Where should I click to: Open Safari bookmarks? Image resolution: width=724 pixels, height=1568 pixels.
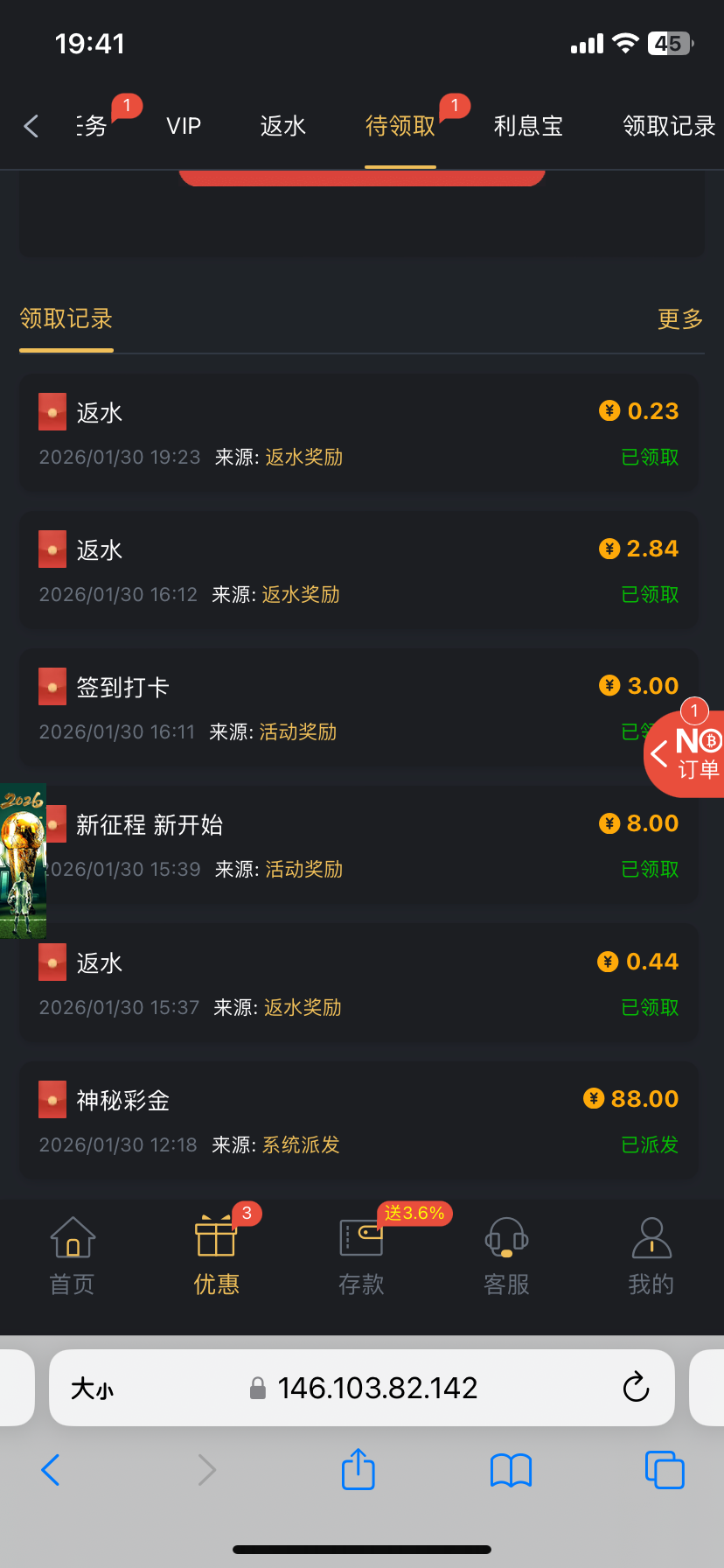click(512, 1470)
